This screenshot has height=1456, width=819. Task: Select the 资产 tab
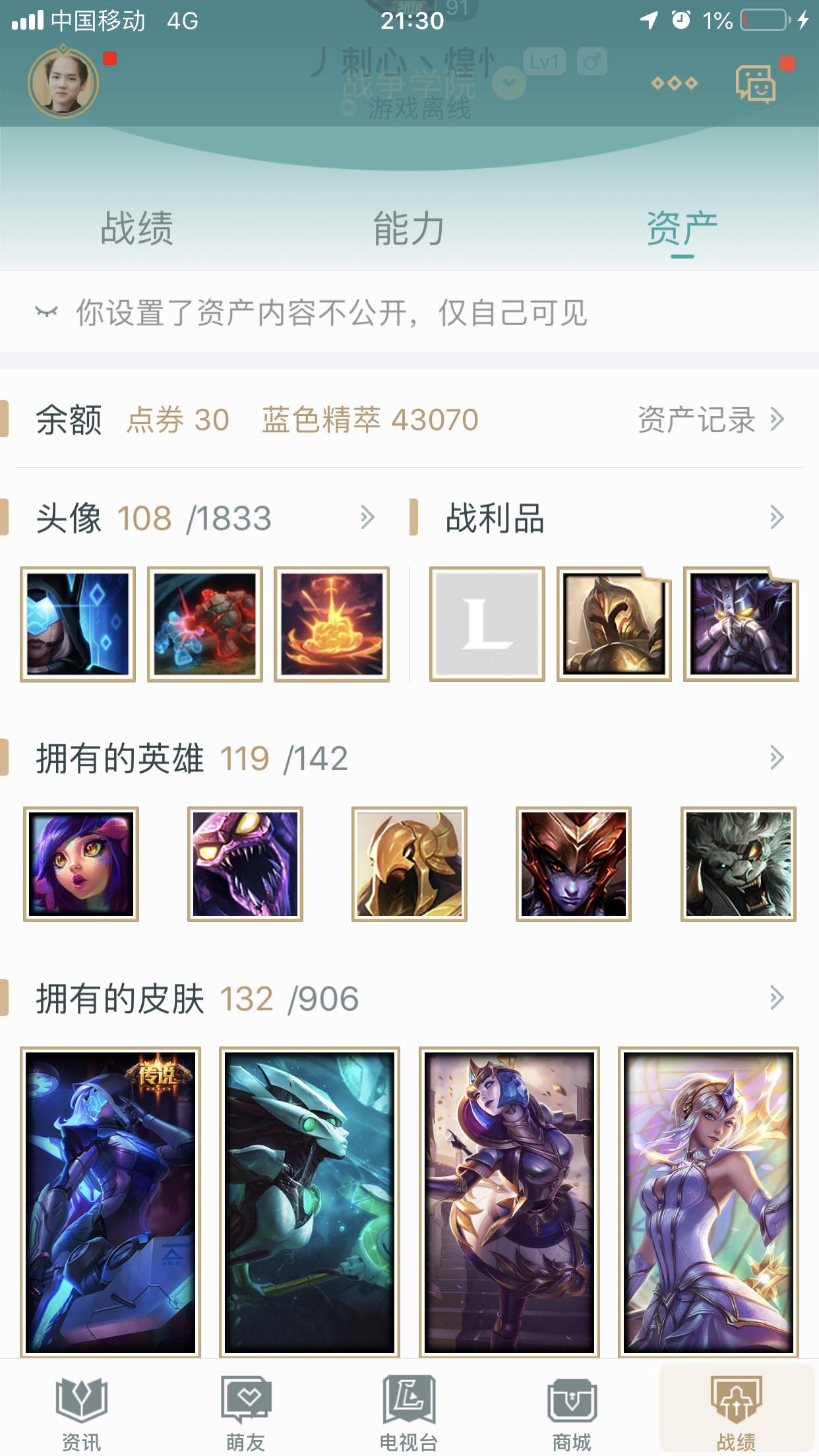tap(682, 229)
